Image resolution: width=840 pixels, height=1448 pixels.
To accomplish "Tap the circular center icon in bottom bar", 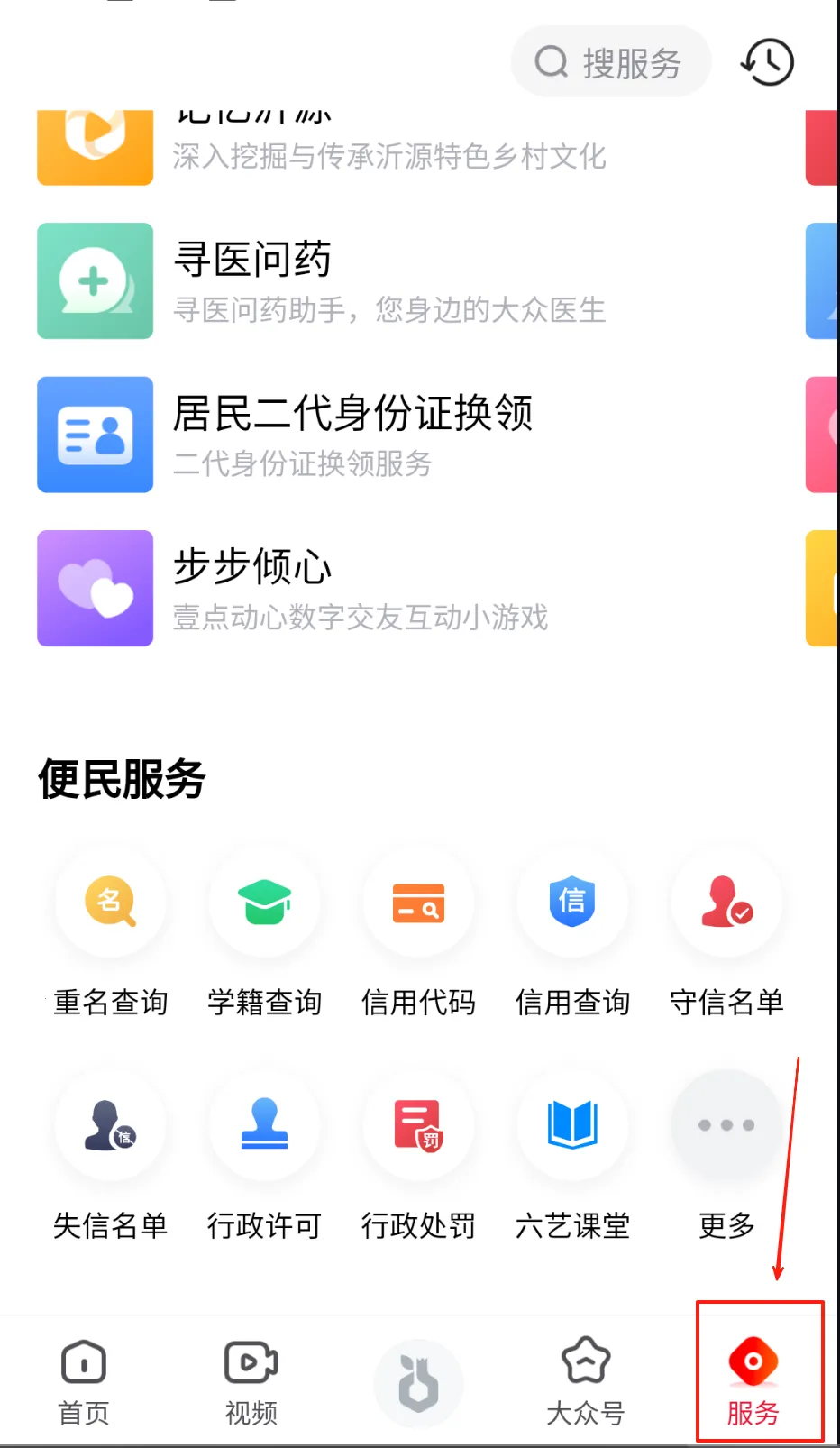I will pos(418,1383).
